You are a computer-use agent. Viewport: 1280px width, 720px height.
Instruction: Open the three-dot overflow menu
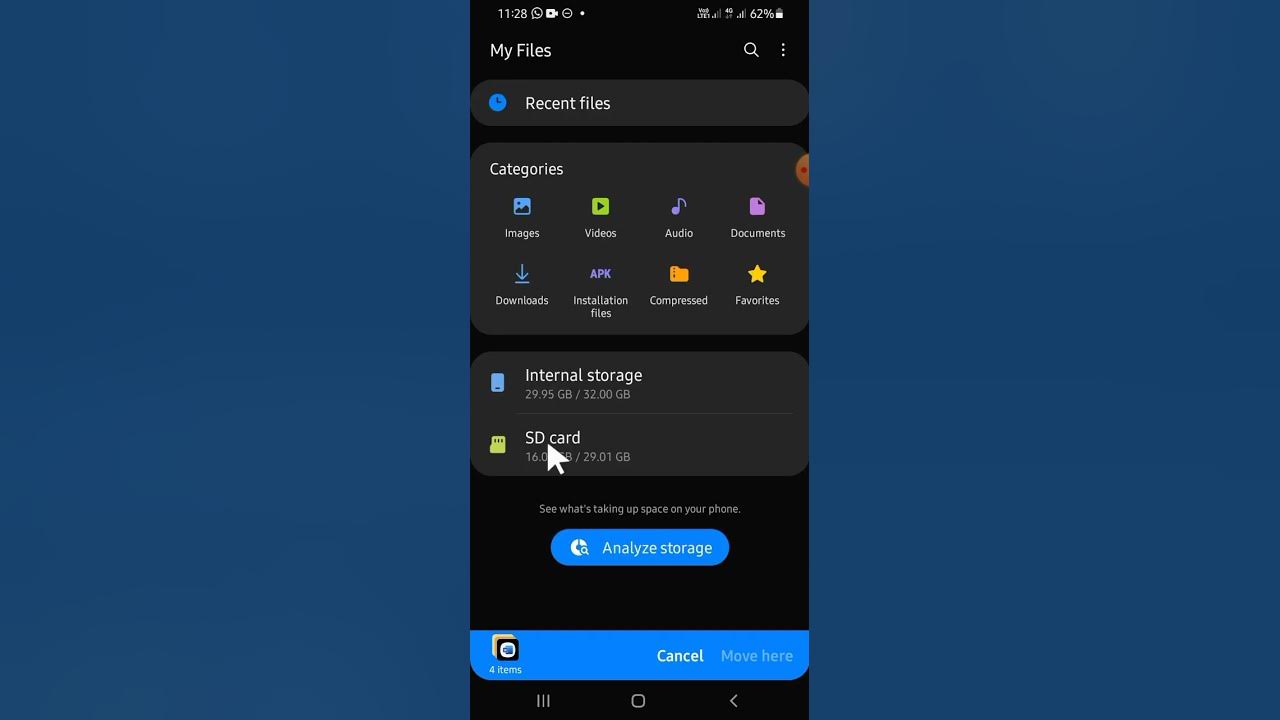tap(783, 50)
